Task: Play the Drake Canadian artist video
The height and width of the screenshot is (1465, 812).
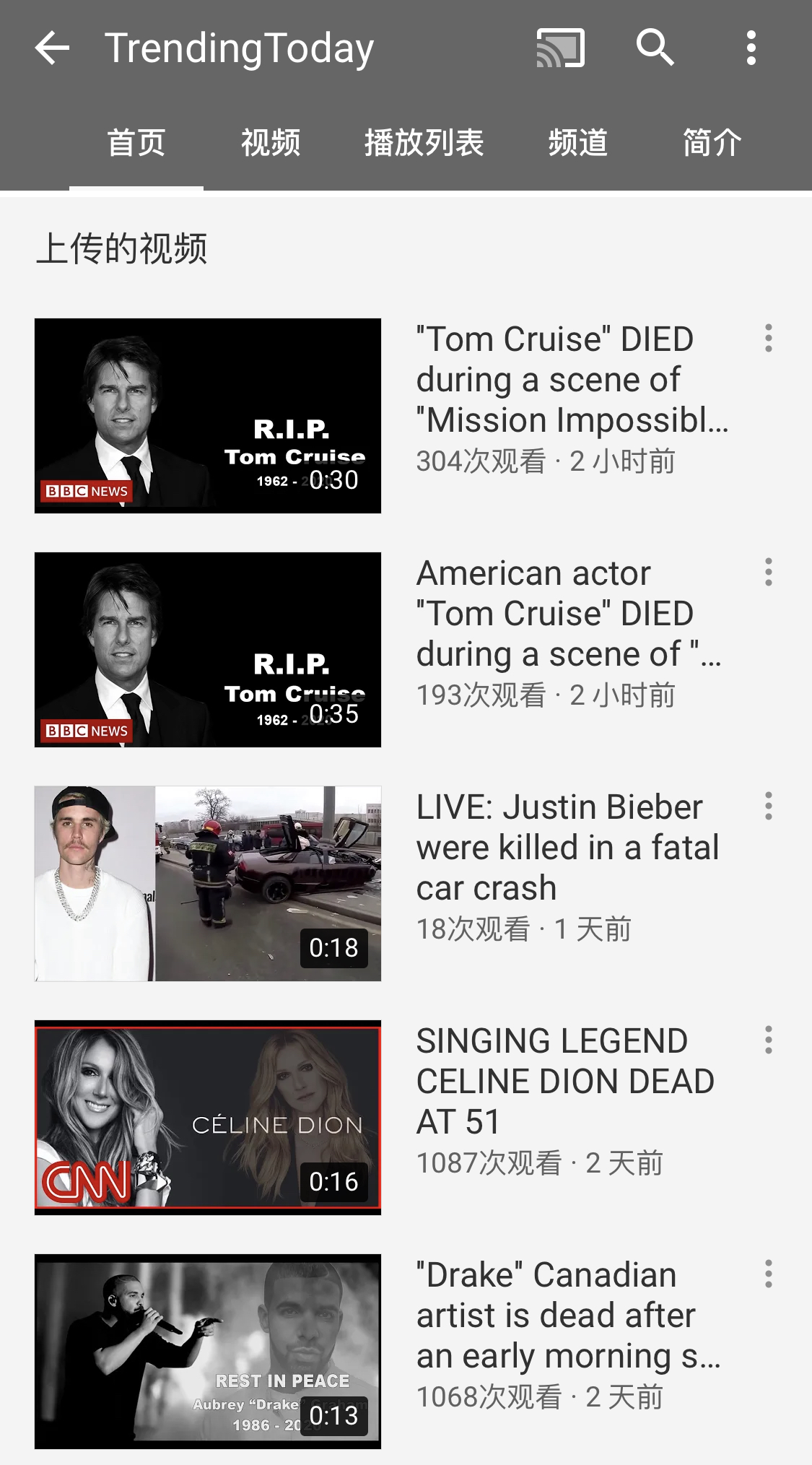Action: (x=208, y=1352)
